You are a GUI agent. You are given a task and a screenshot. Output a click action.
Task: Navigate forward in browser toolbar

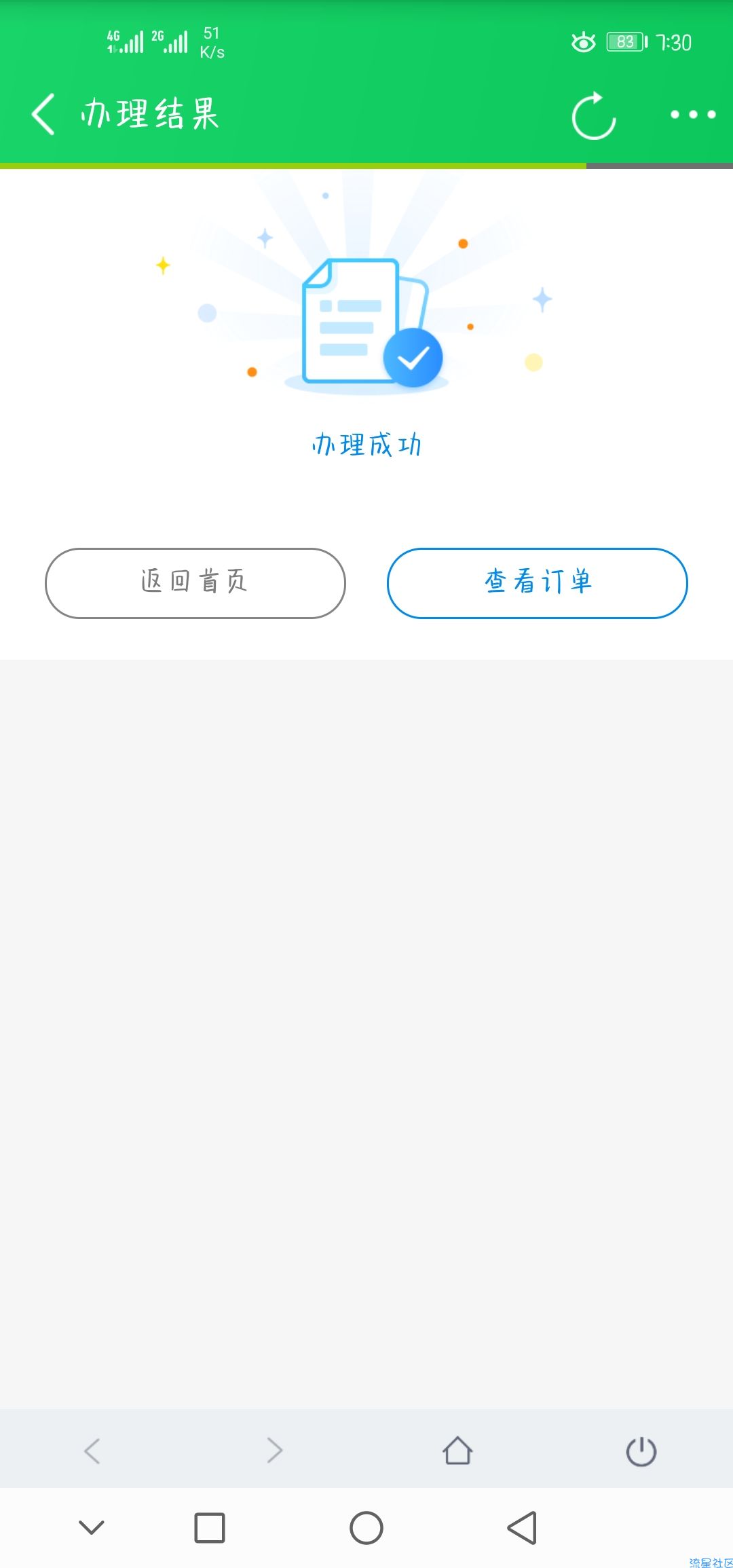pos(274,1451)
